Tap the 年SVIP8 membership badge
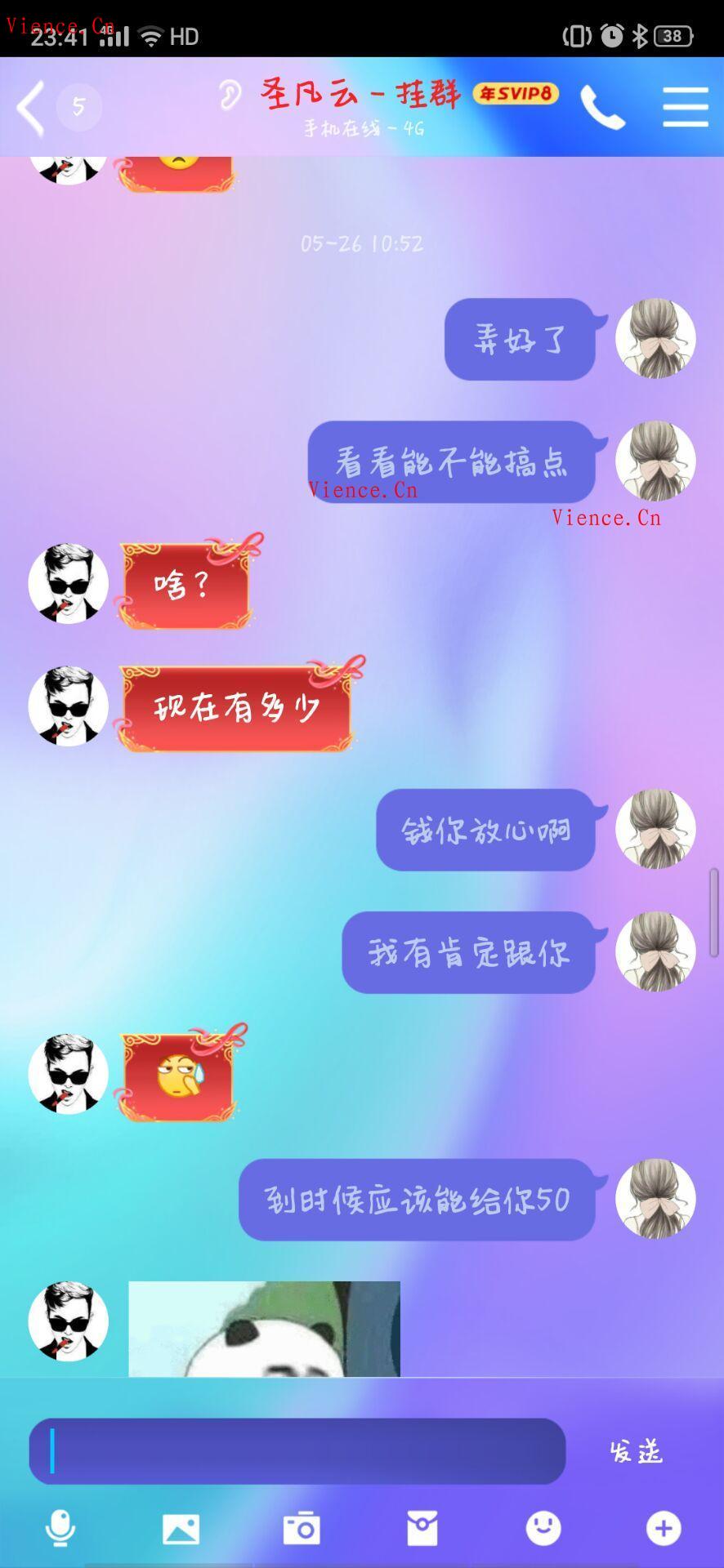 point(515,92)
